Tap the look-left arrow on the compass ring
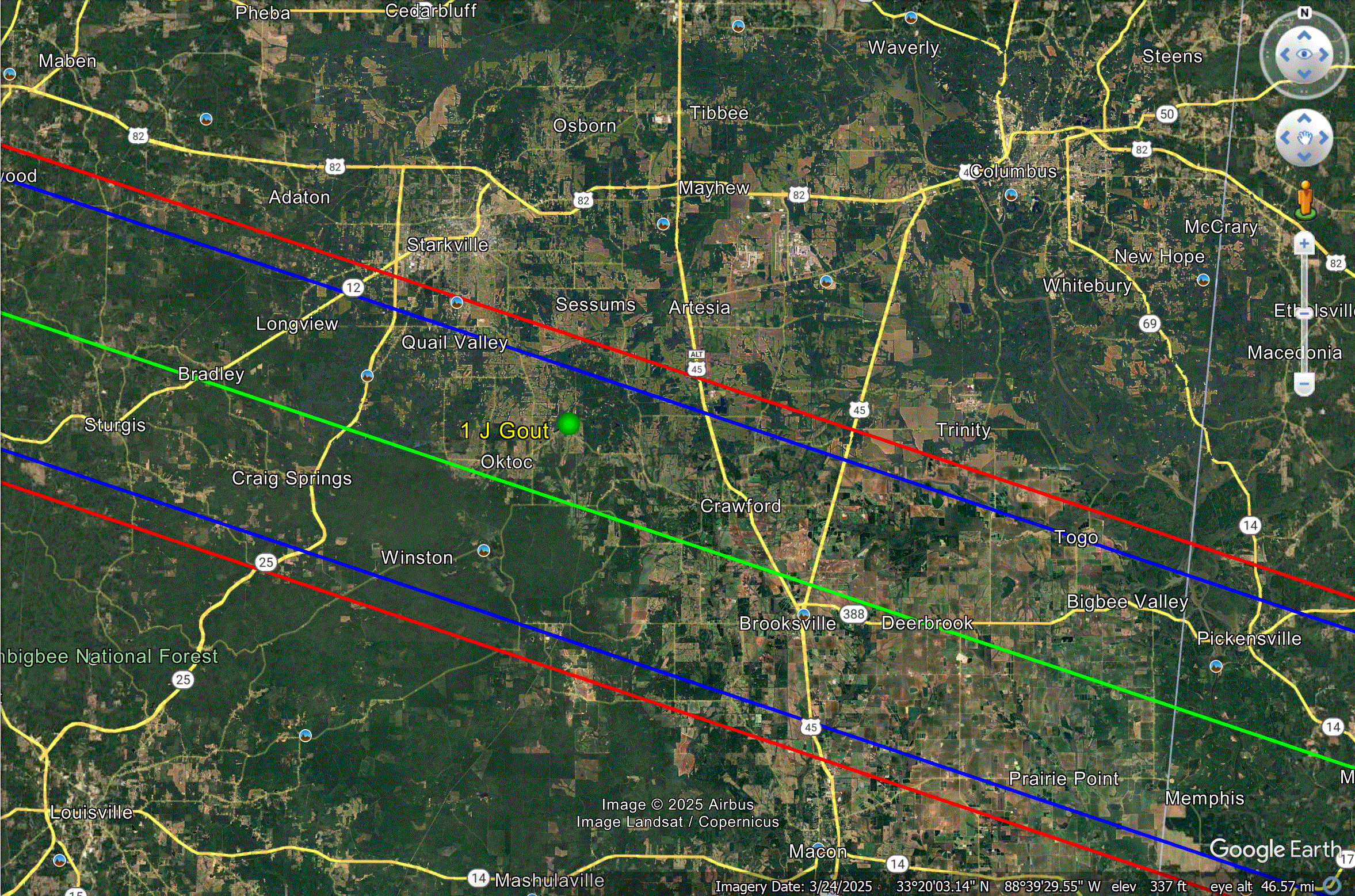 pos(1284,55)
